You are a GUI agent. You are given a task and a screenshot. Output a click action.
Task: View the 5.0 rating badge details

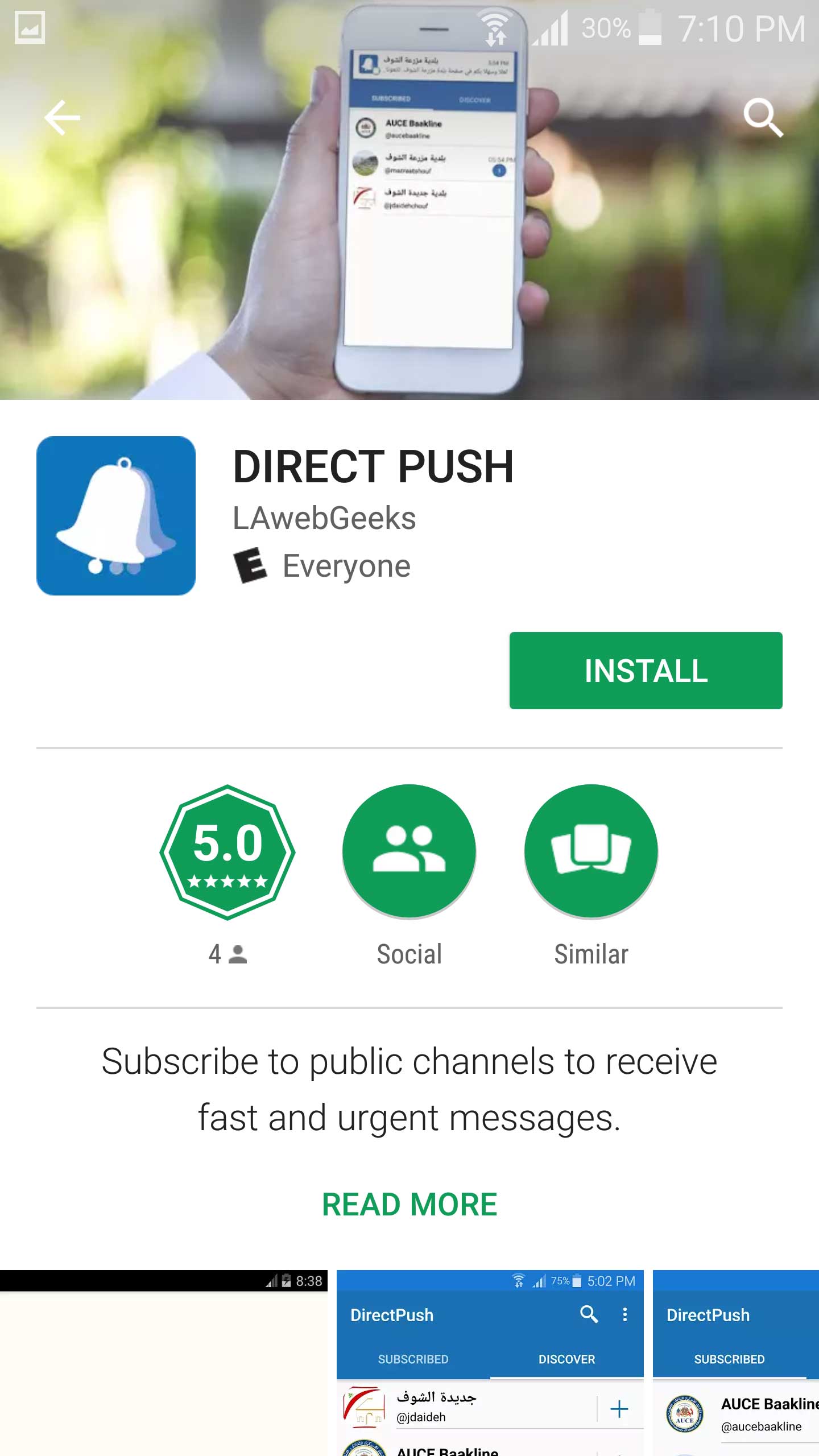(x=227, y=851)
